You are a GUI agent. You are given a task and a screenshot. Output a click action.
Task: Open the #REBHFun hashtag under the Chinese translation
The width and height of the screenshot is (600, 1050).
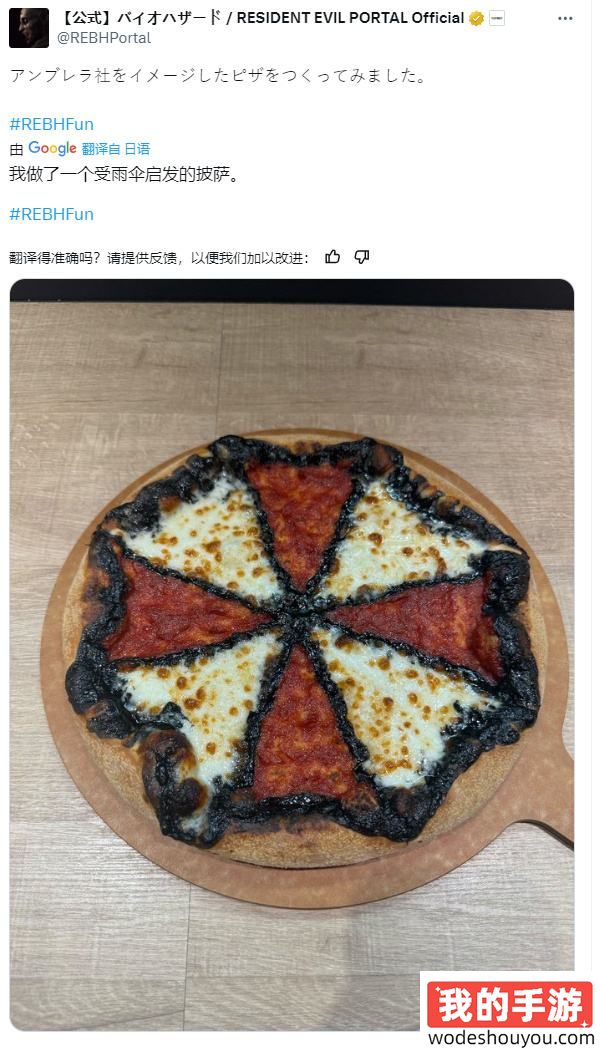[52, 214]
